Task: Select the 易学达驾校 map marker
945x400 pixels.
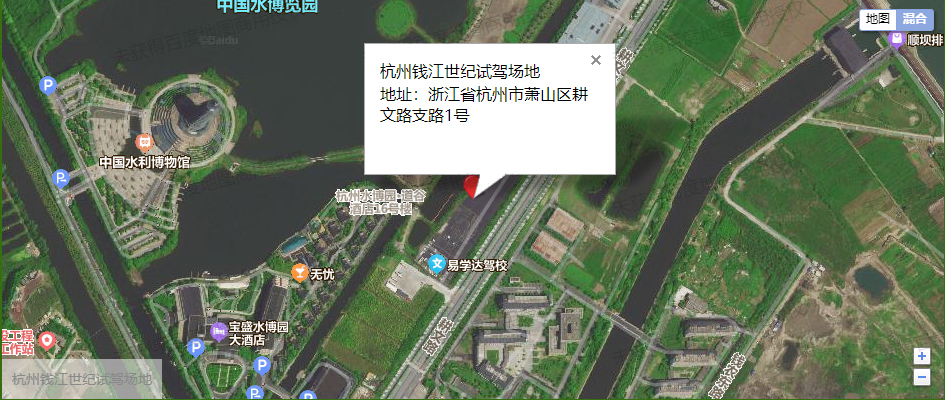Action: pos(437,265)
